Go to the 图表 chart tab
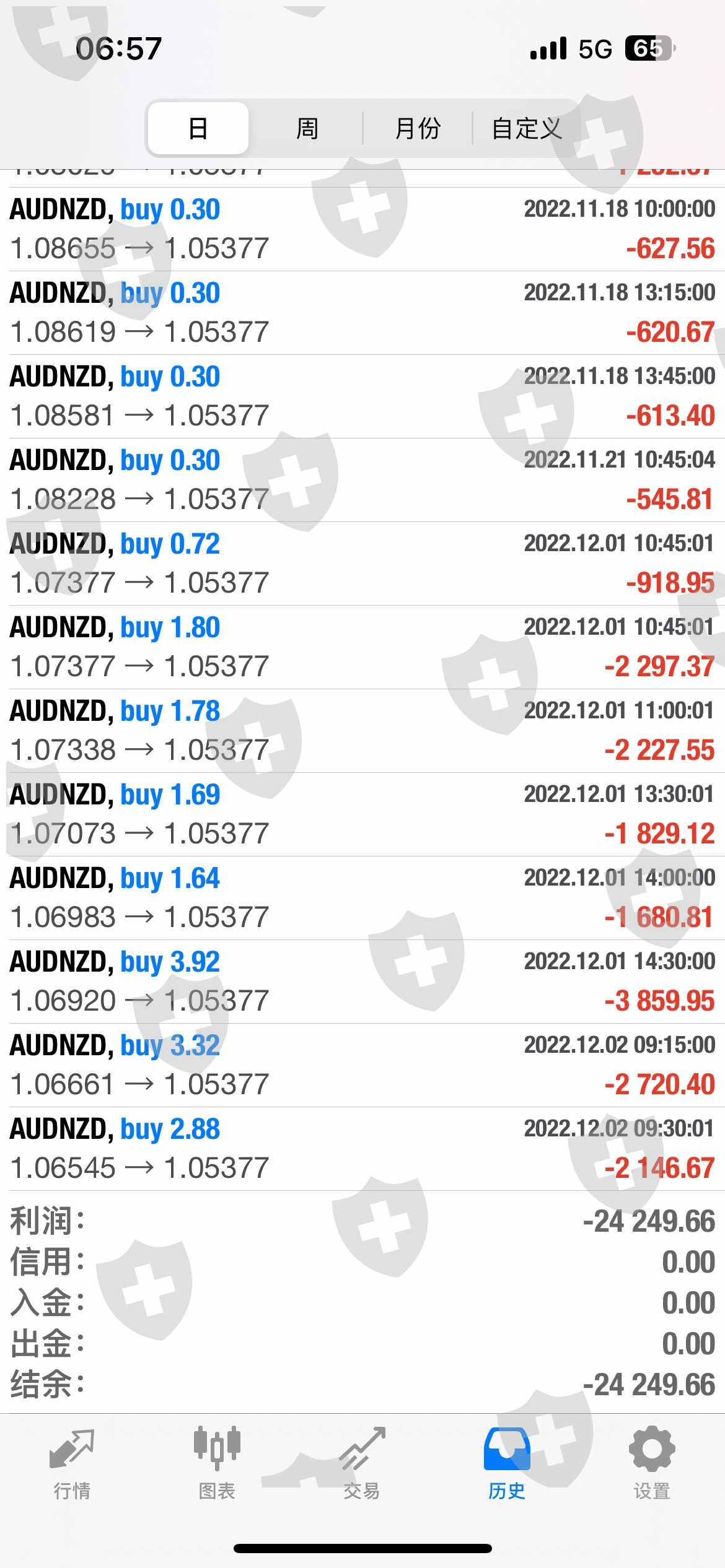The height and width of the screenshot is (1568, 725). (x=217, y=1464)
